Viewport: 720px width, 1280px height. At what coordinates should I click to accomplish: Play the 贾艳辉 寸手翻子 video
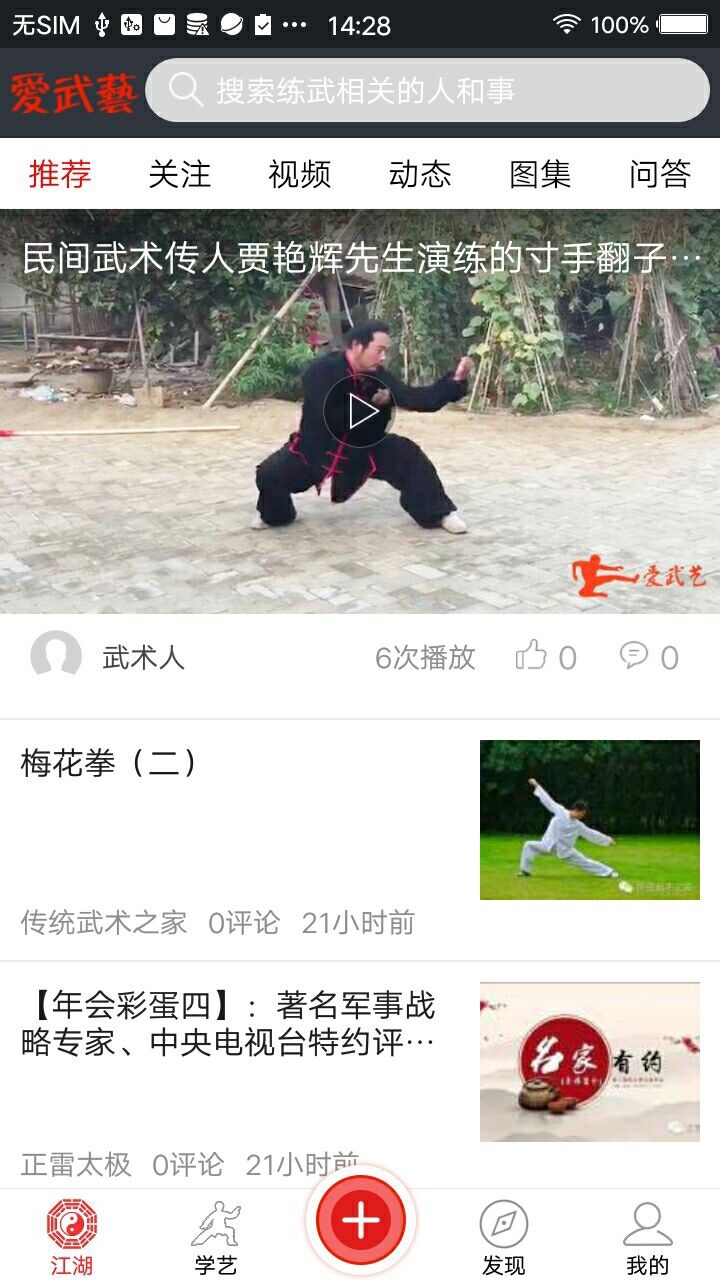(360, 411)
